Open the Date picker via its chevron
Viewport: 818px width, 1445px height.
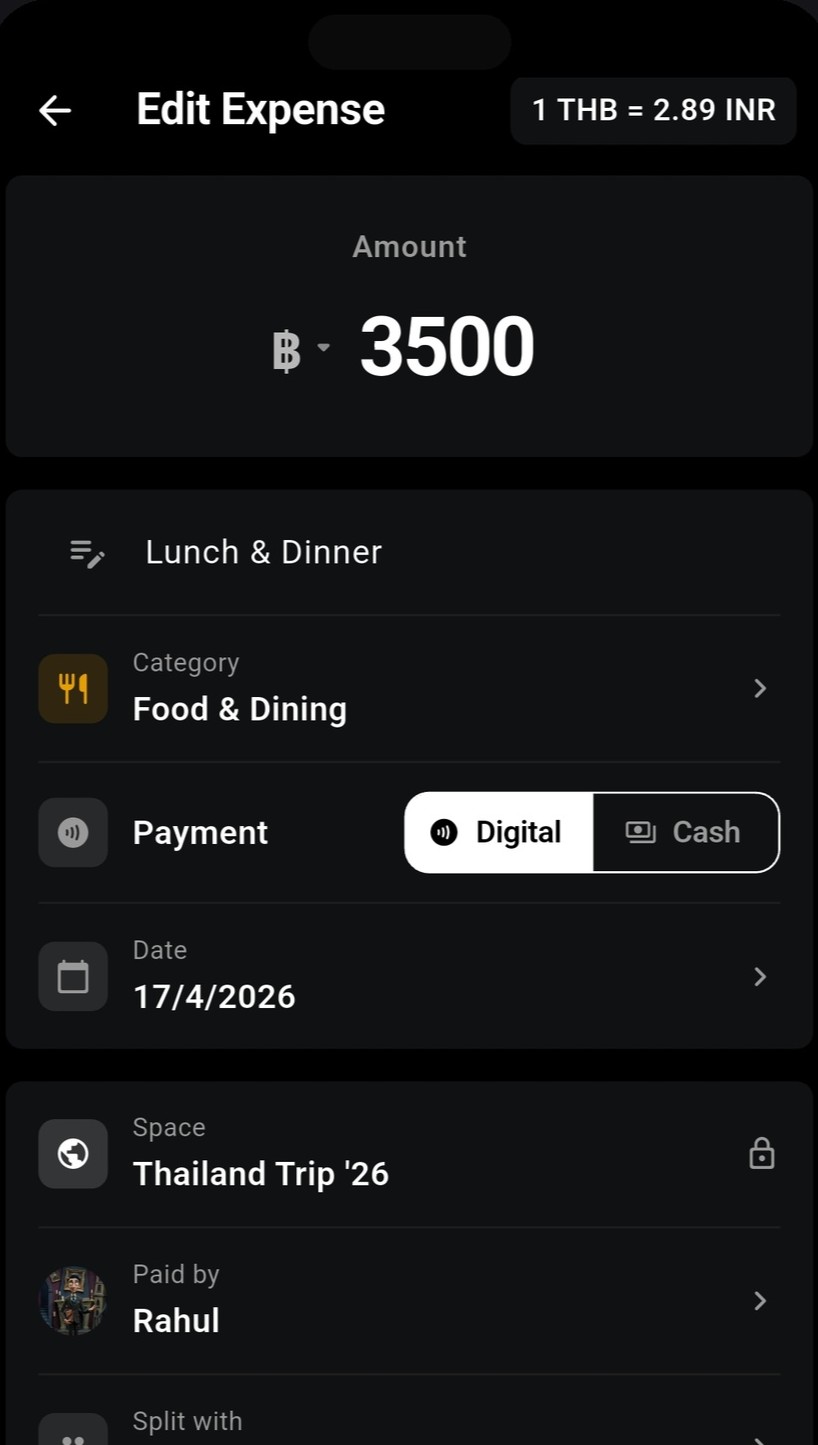tap(759, 976)
